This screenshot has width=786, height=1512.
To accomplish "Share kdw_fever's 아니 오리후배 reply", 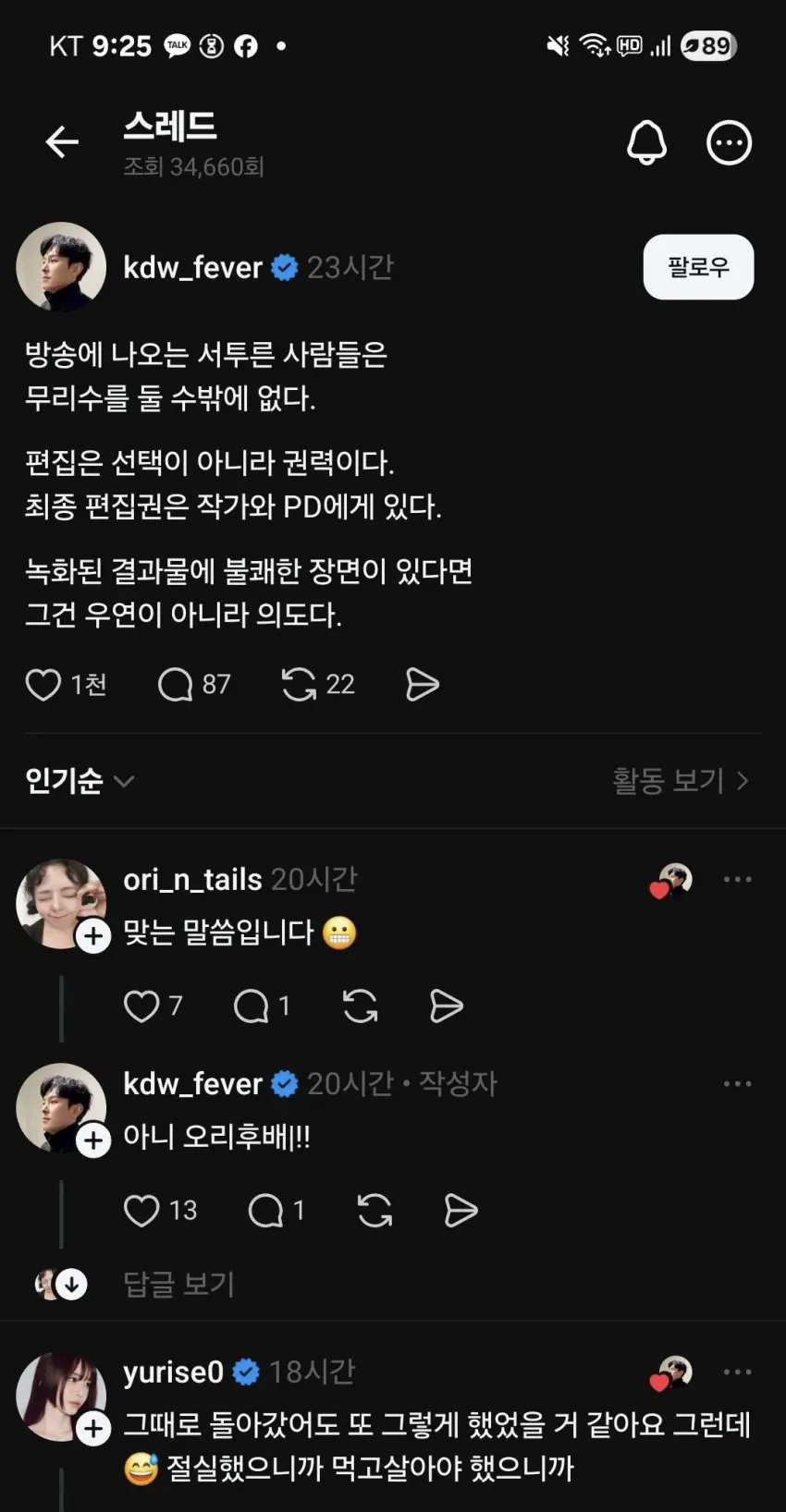I will tap(461, 1211).
